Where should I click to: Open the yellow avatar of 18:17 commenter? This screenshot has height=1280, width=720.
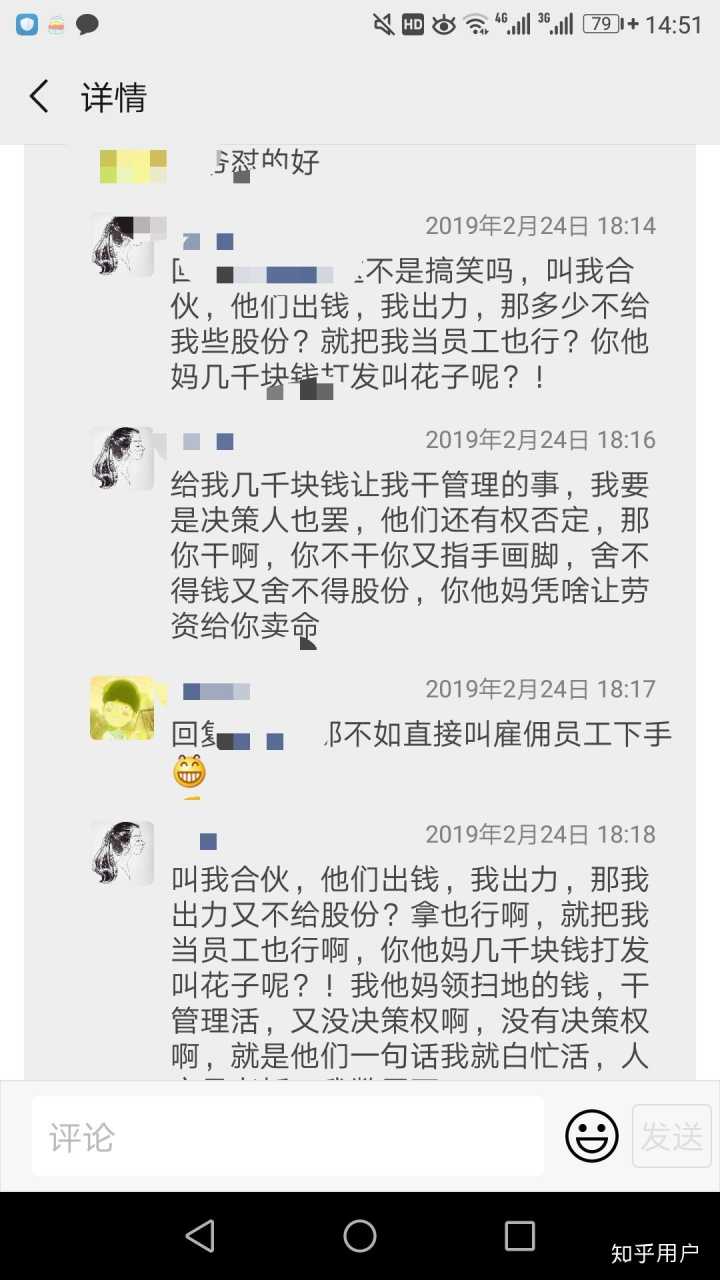tap(122, 708)
